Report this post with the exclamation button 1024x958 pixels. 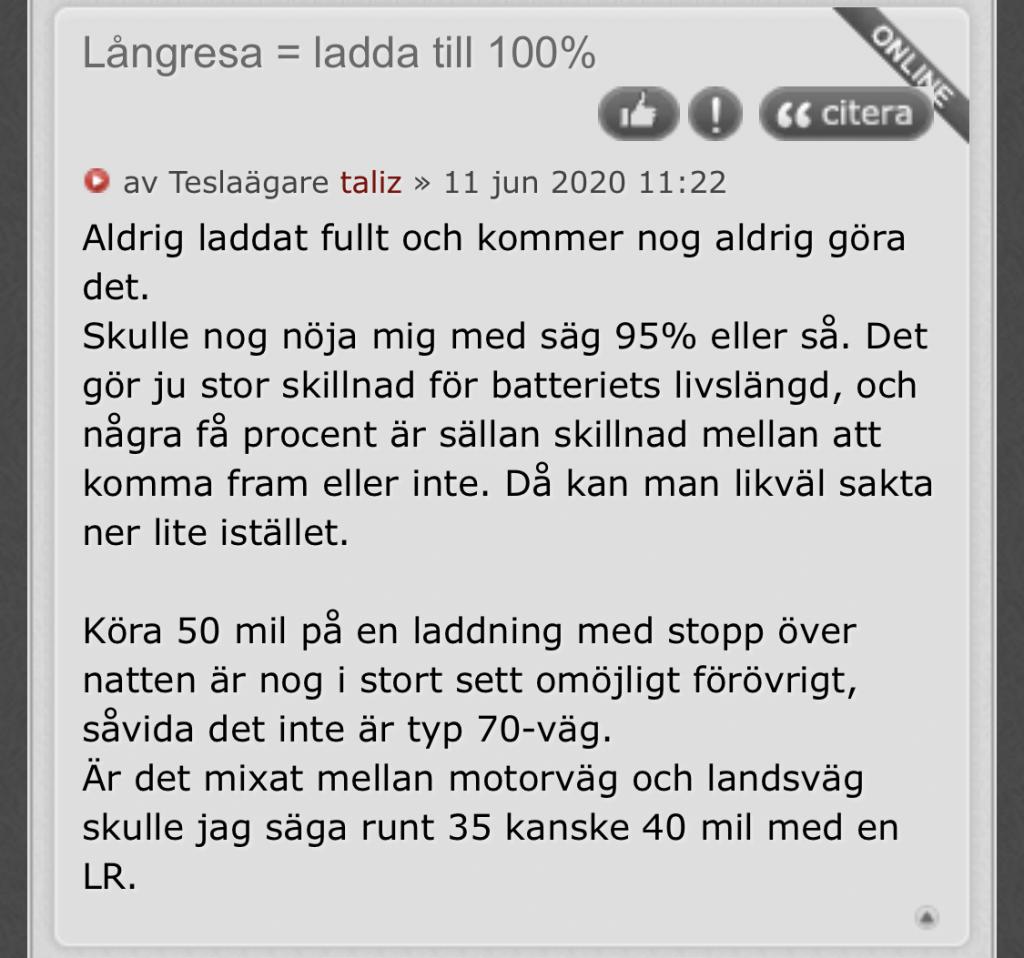coord(714,115)
